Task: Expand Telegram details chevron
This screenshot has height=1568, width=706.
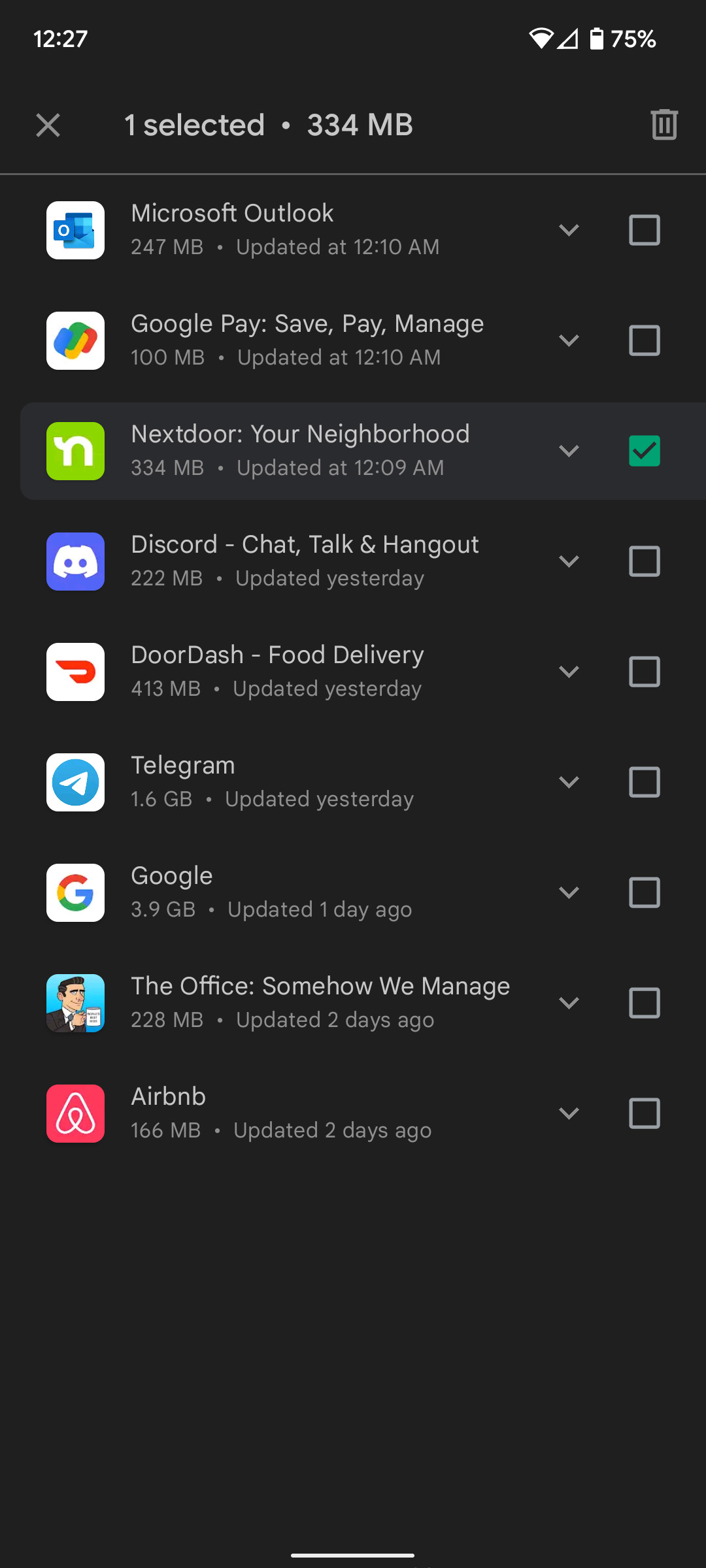Action: pyautogui.click(x=569, y=782)
